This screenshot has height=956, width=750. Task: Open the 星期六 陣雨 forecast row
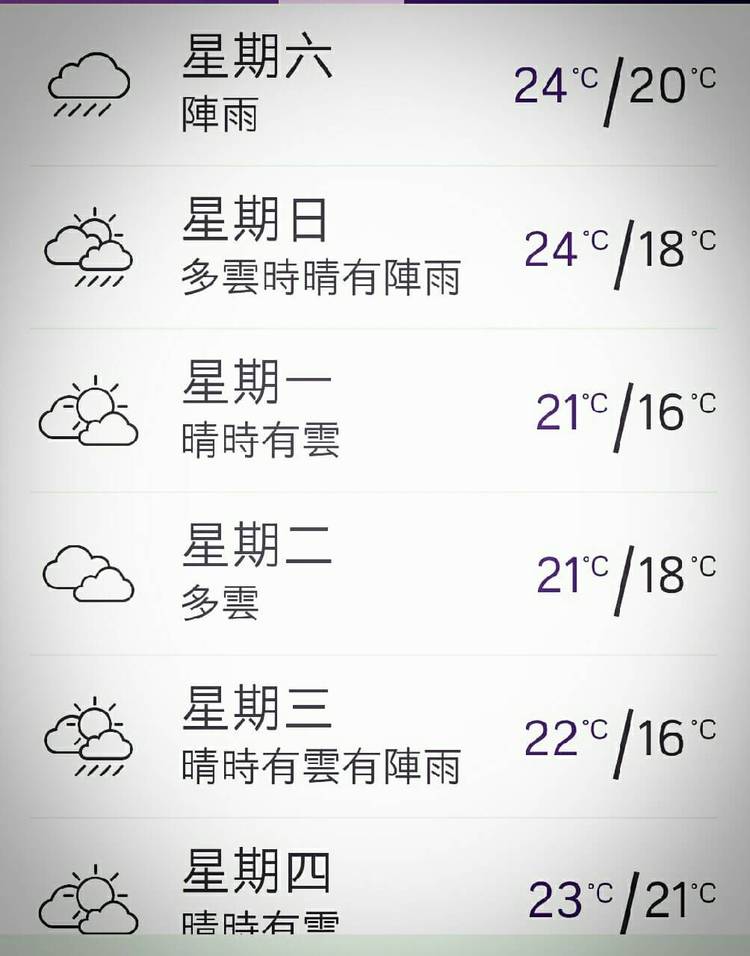(375, 84)
